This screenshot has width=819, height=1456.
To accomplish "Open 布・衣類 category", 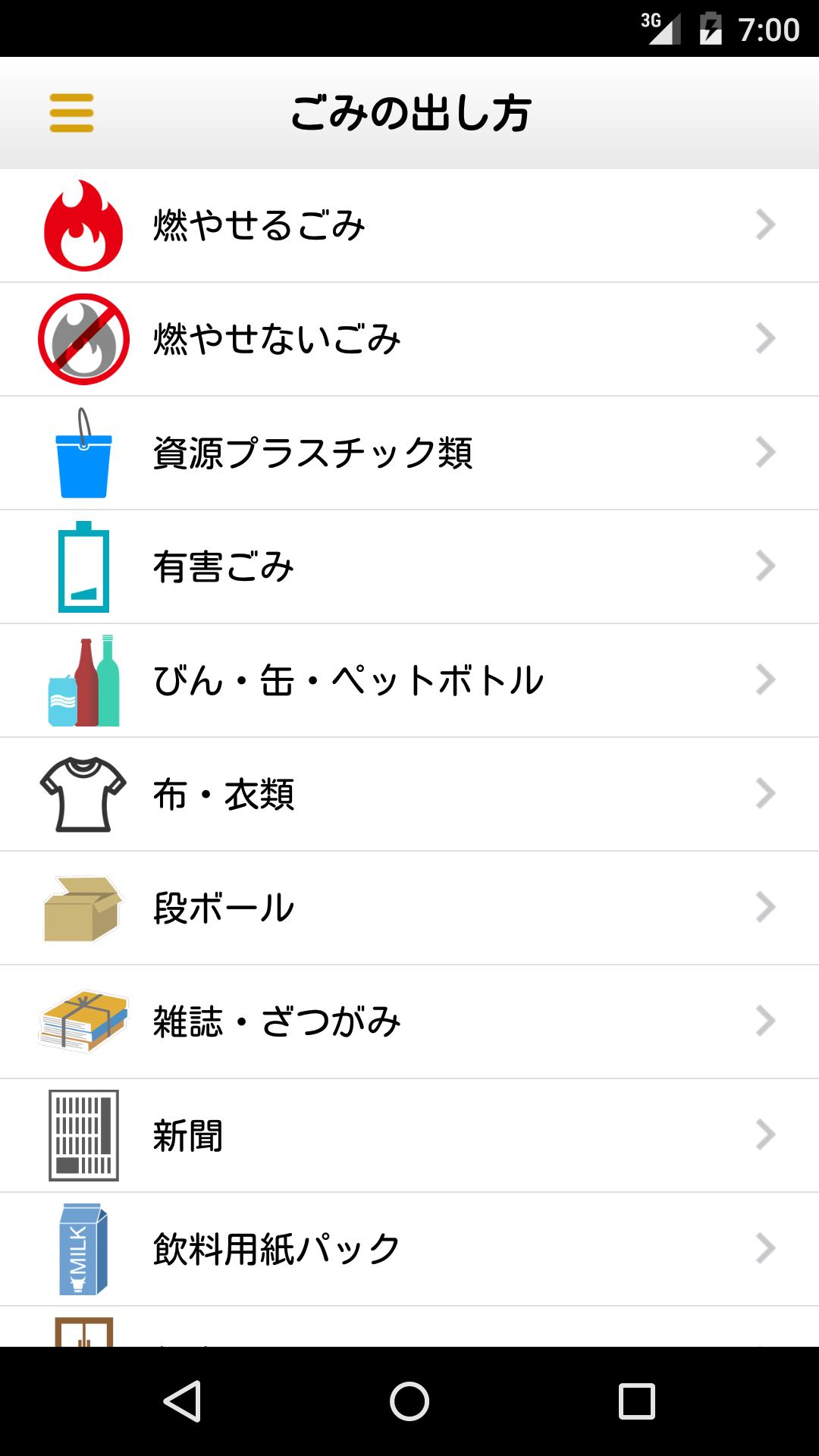I will (x=409, y=794).
